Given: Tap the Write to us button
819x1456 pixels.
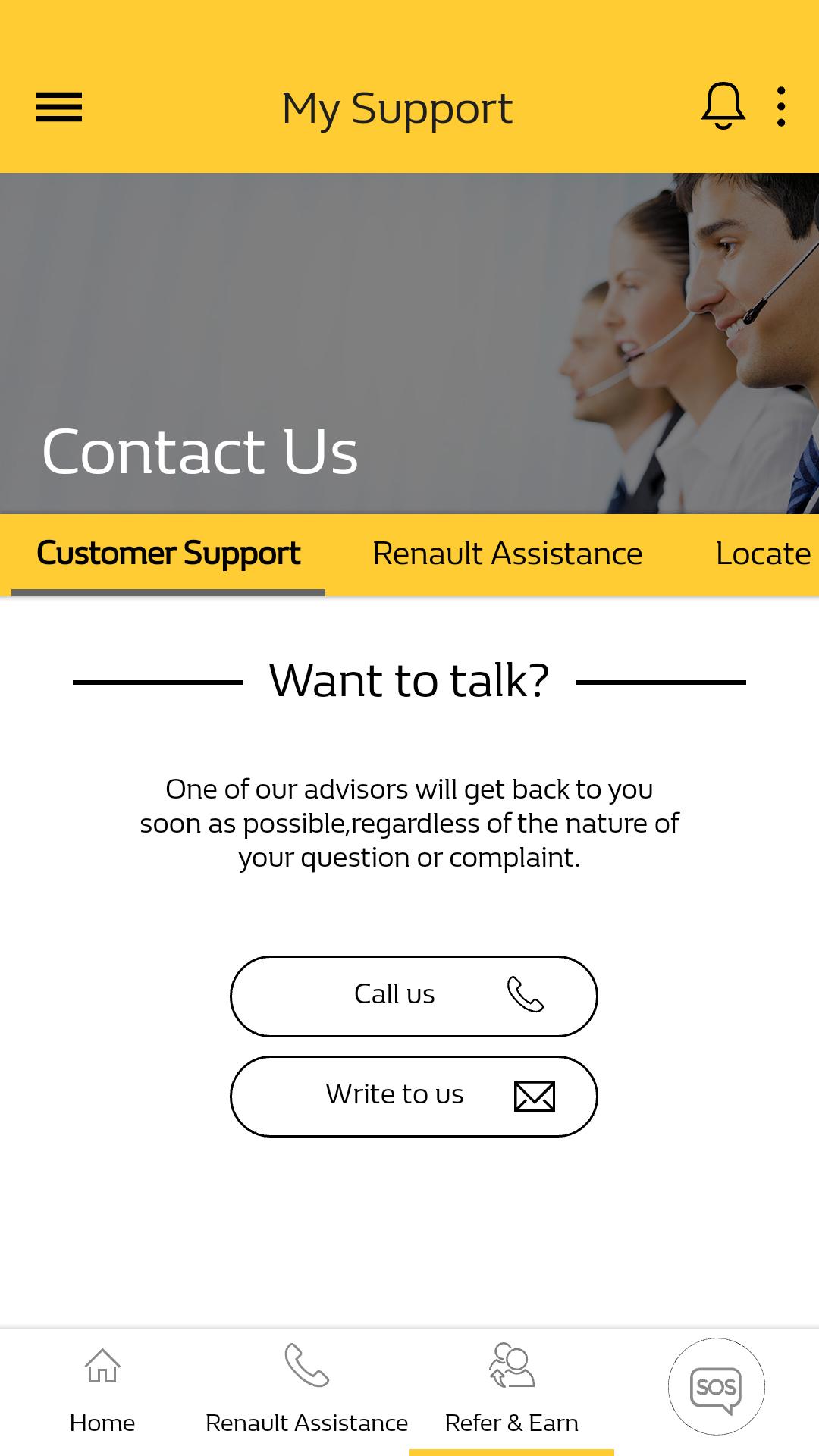Looking at the screenshot, I should click(x=413, y=1096).
